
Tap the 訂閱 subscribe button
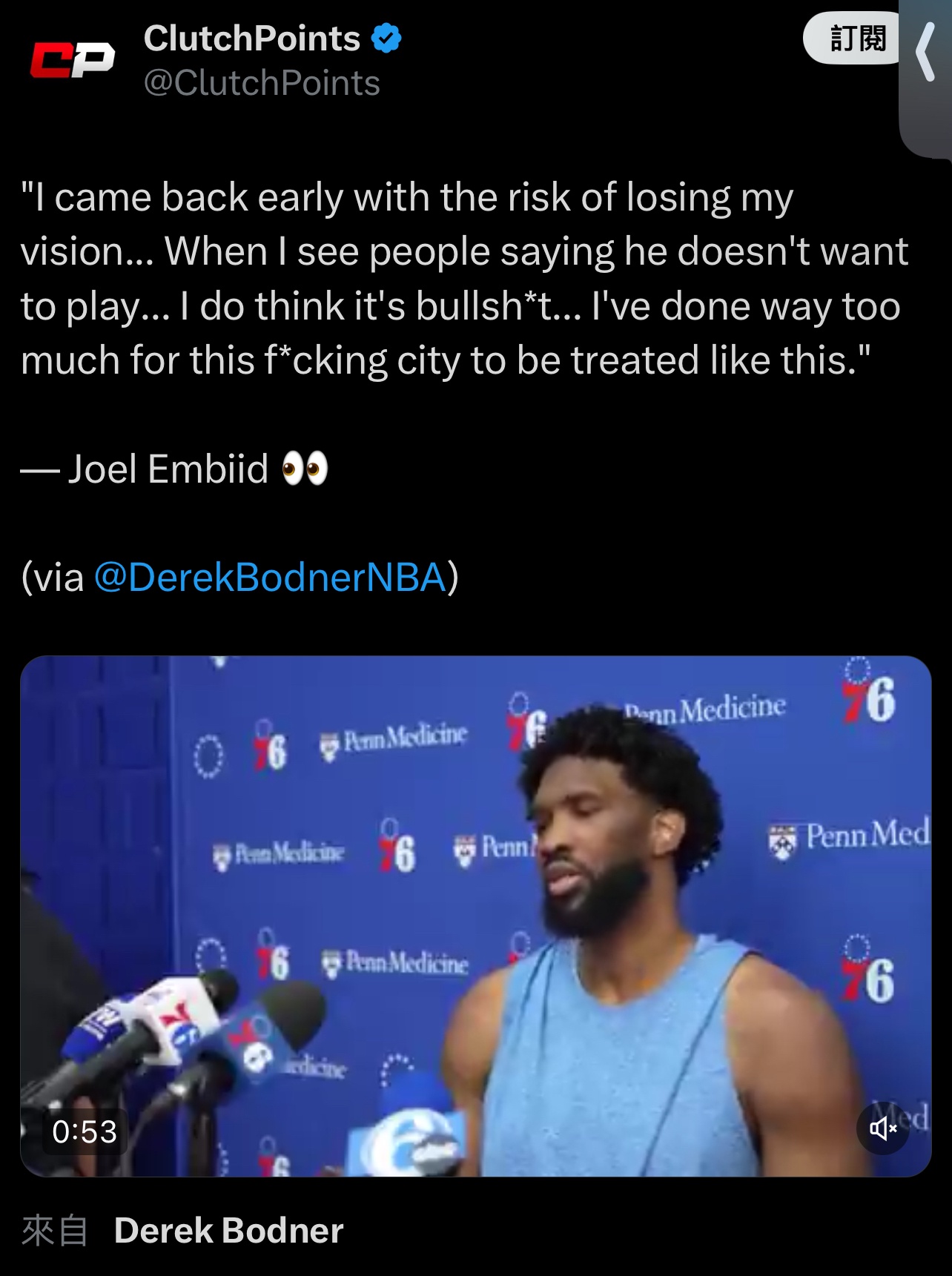tap(856, 38)
